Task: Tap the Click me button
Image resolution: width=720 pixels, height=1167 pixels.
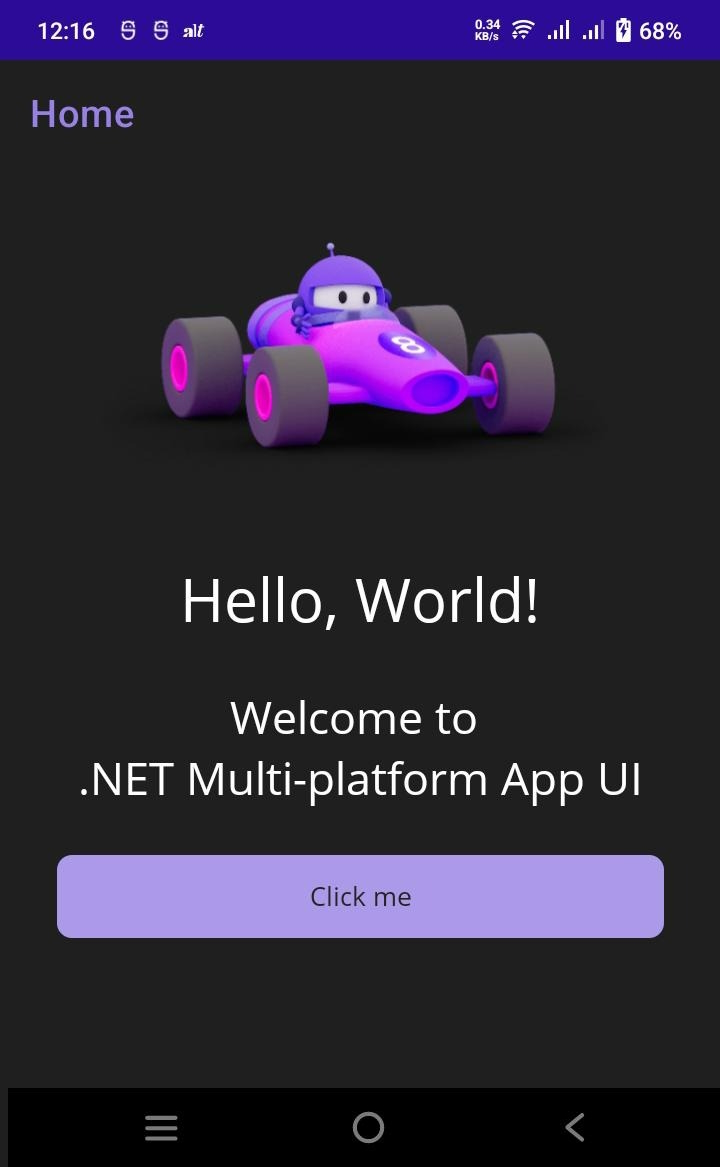Action: 360,896
